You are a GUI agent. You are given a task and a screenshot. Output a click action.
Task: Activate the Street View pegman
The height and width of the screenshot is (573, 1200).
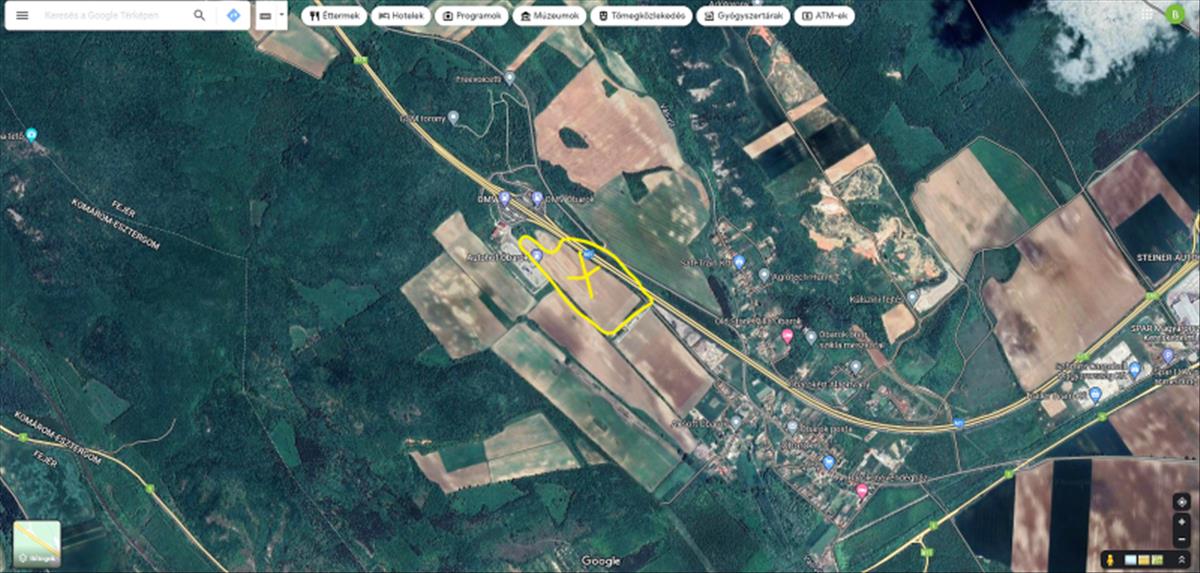1109,559
